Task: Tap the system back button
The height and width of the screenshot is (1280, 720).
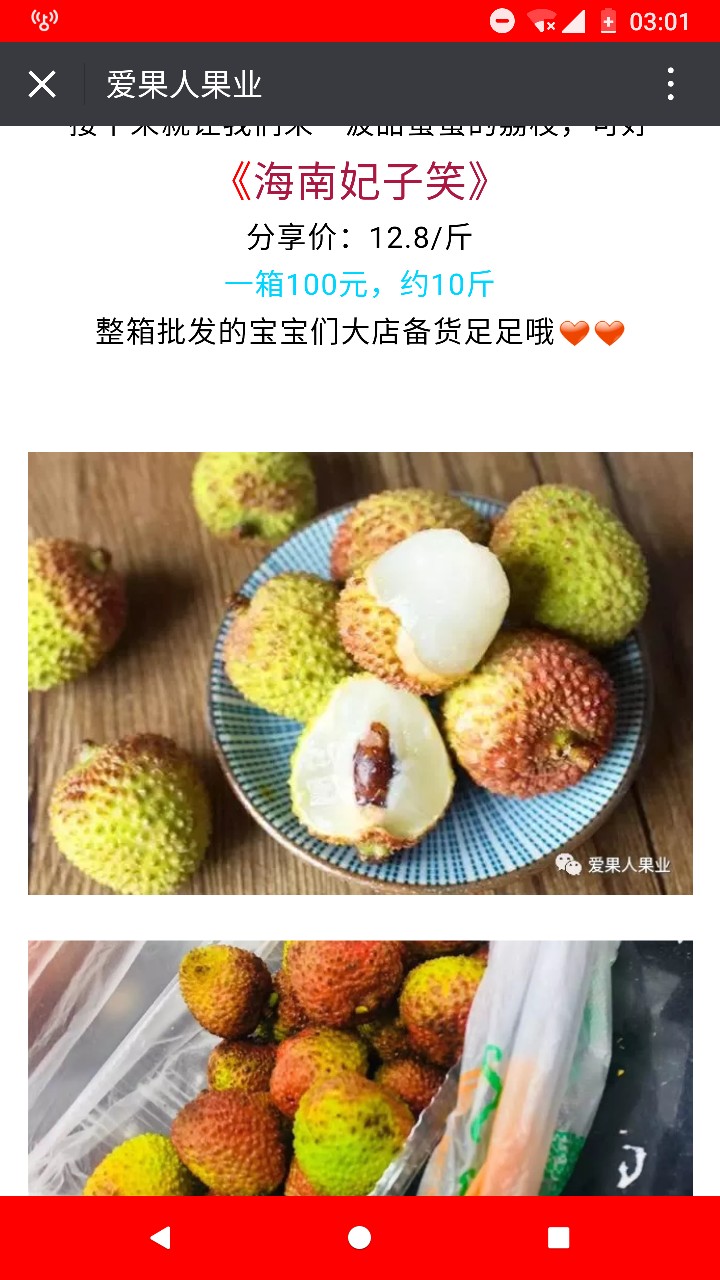Action: coord(160,1238)
